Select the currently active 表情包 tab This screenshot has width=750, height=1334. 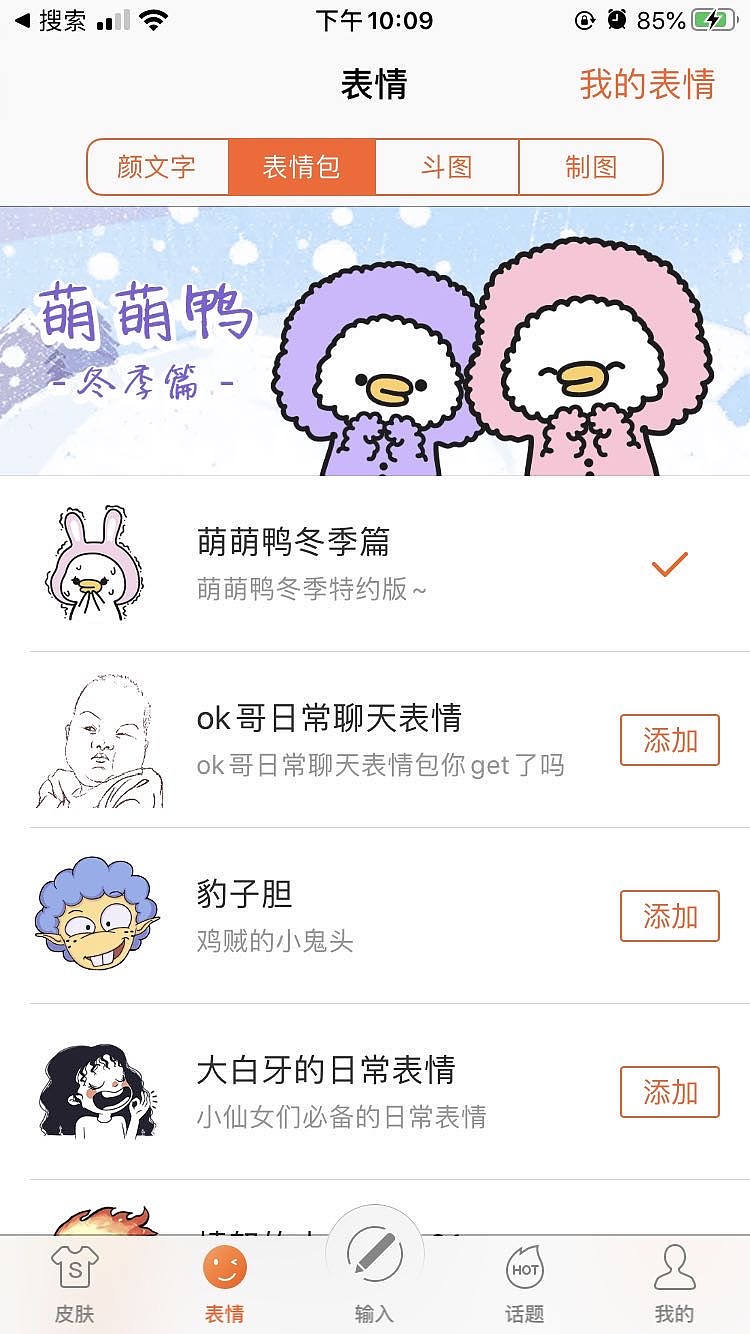point(302,167)
